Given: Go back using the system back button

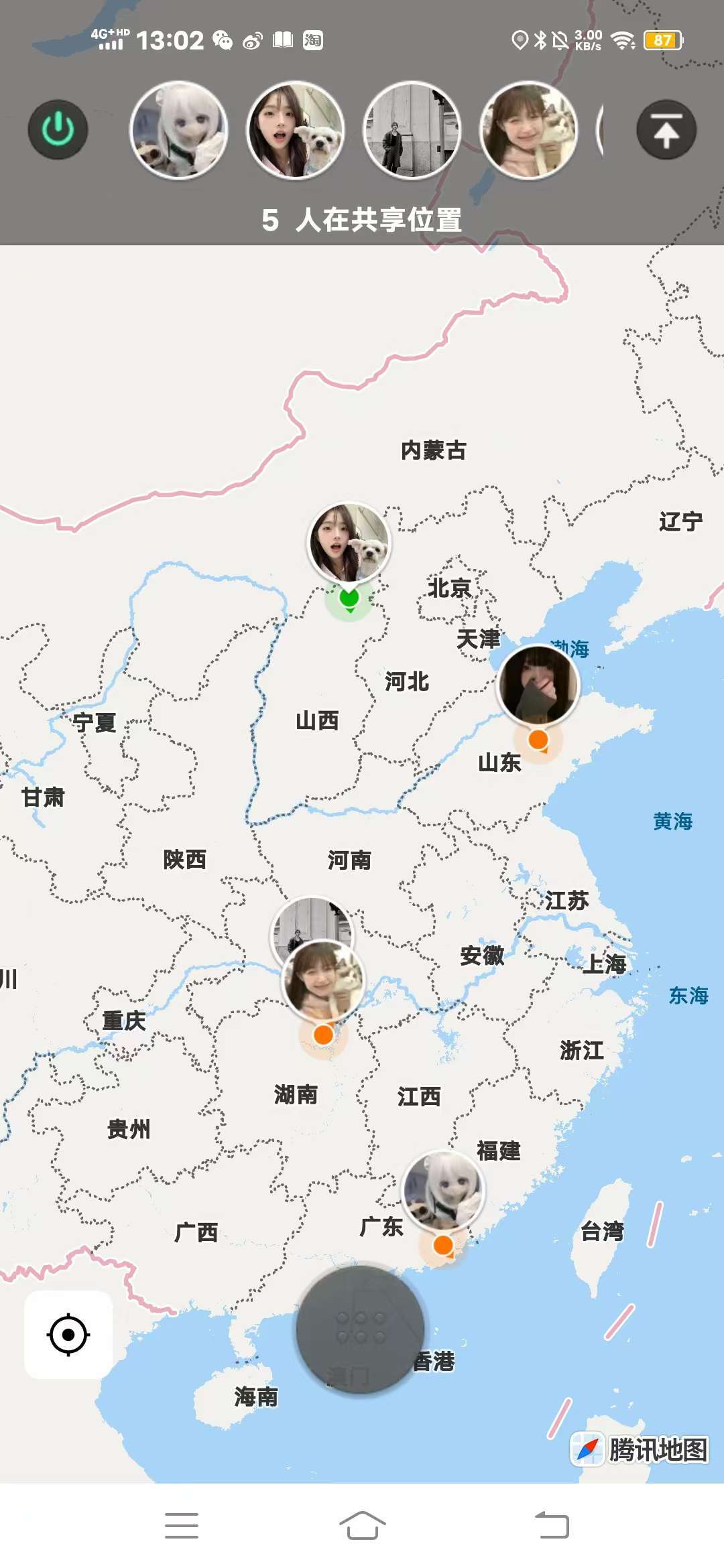Looking at the screenshot, I should [x=552, y=1526].
